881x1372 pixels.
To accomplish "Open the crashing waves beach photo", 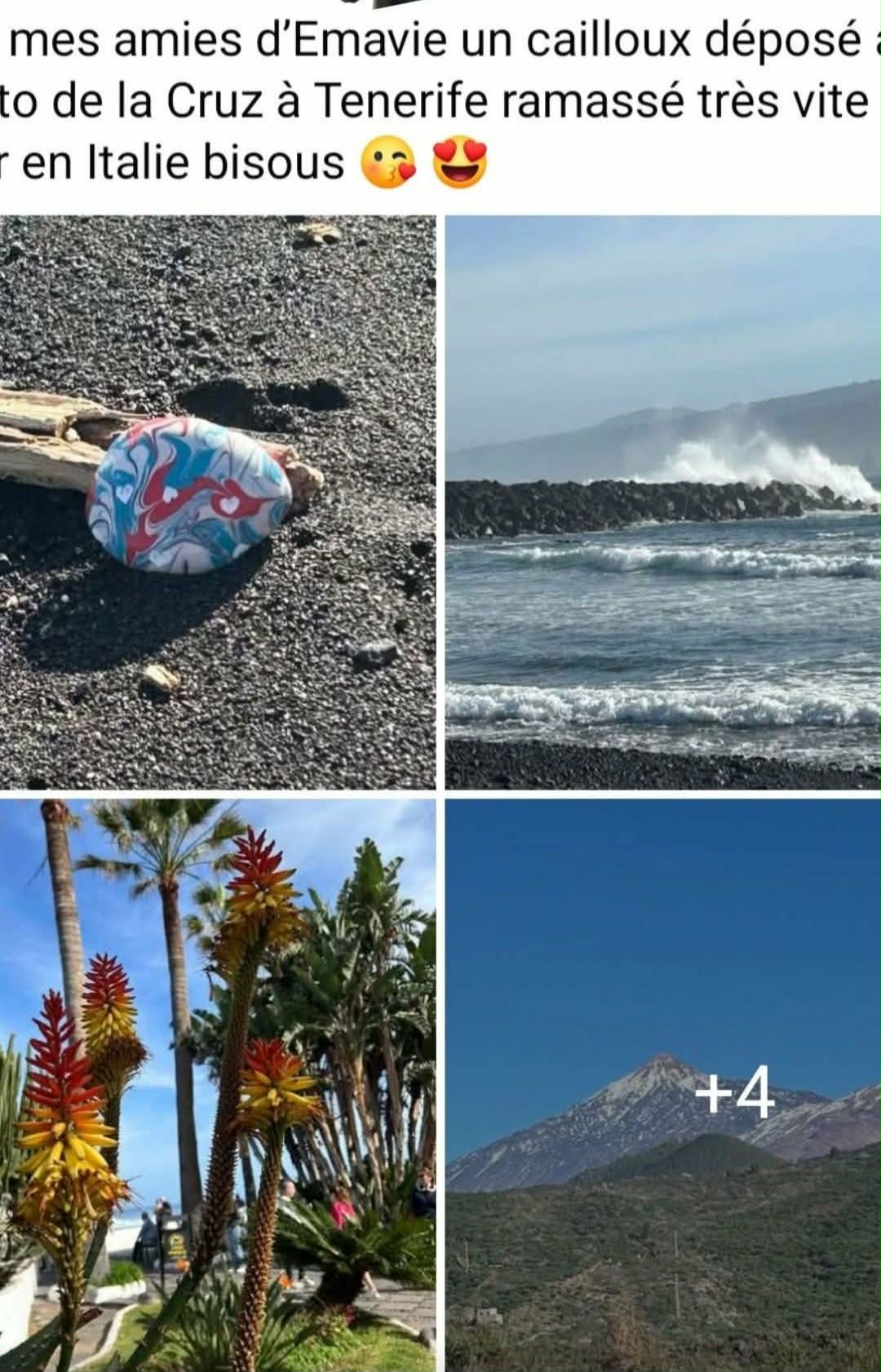I will pyautogui.click(x=662, y=502).
